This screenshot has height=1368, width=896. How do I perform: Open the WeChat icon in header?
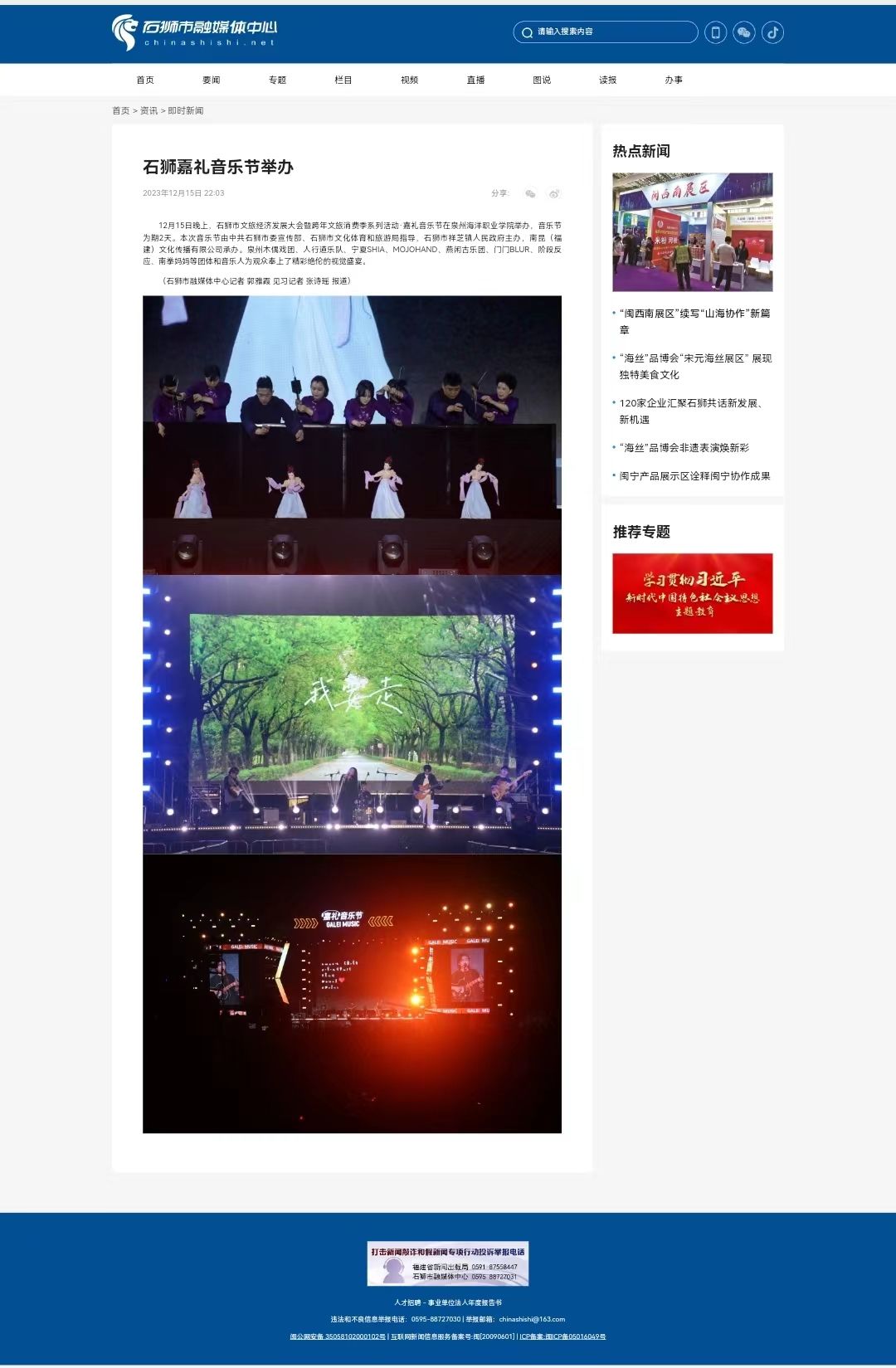pyautogui.click(x=744, y=32)
